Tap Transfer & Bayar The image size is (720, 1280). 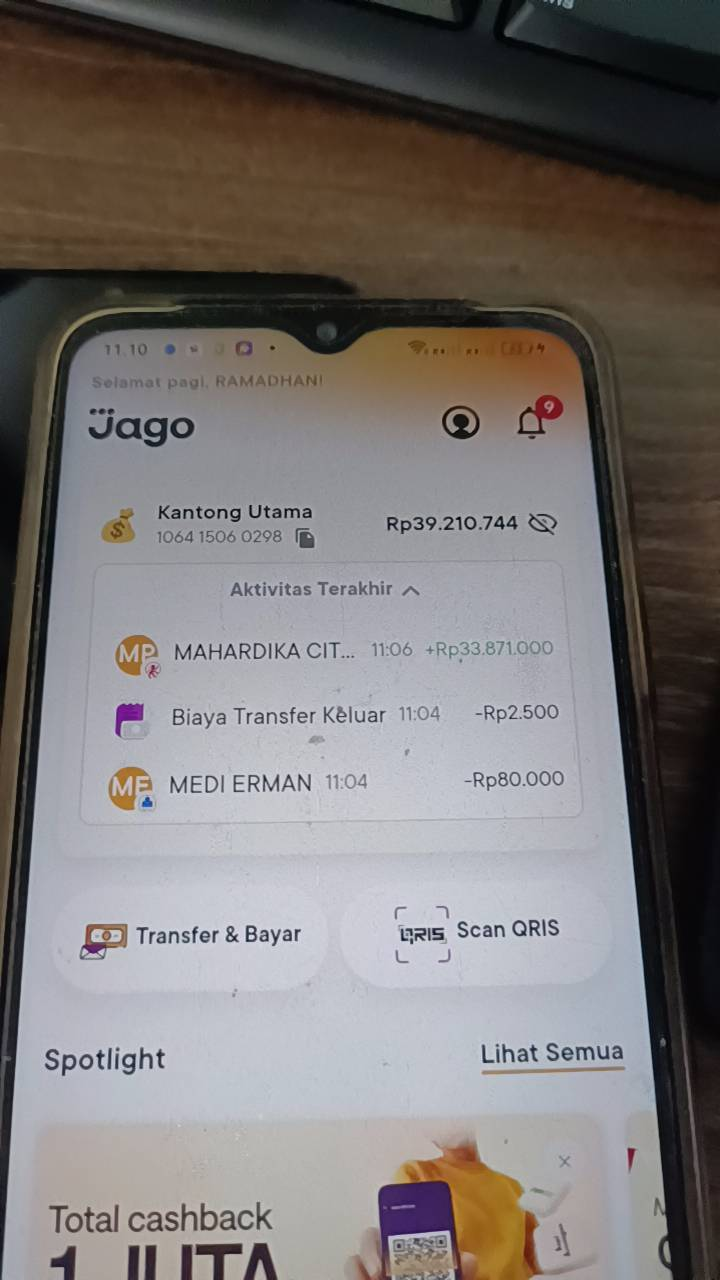click(x=190, y=937)
